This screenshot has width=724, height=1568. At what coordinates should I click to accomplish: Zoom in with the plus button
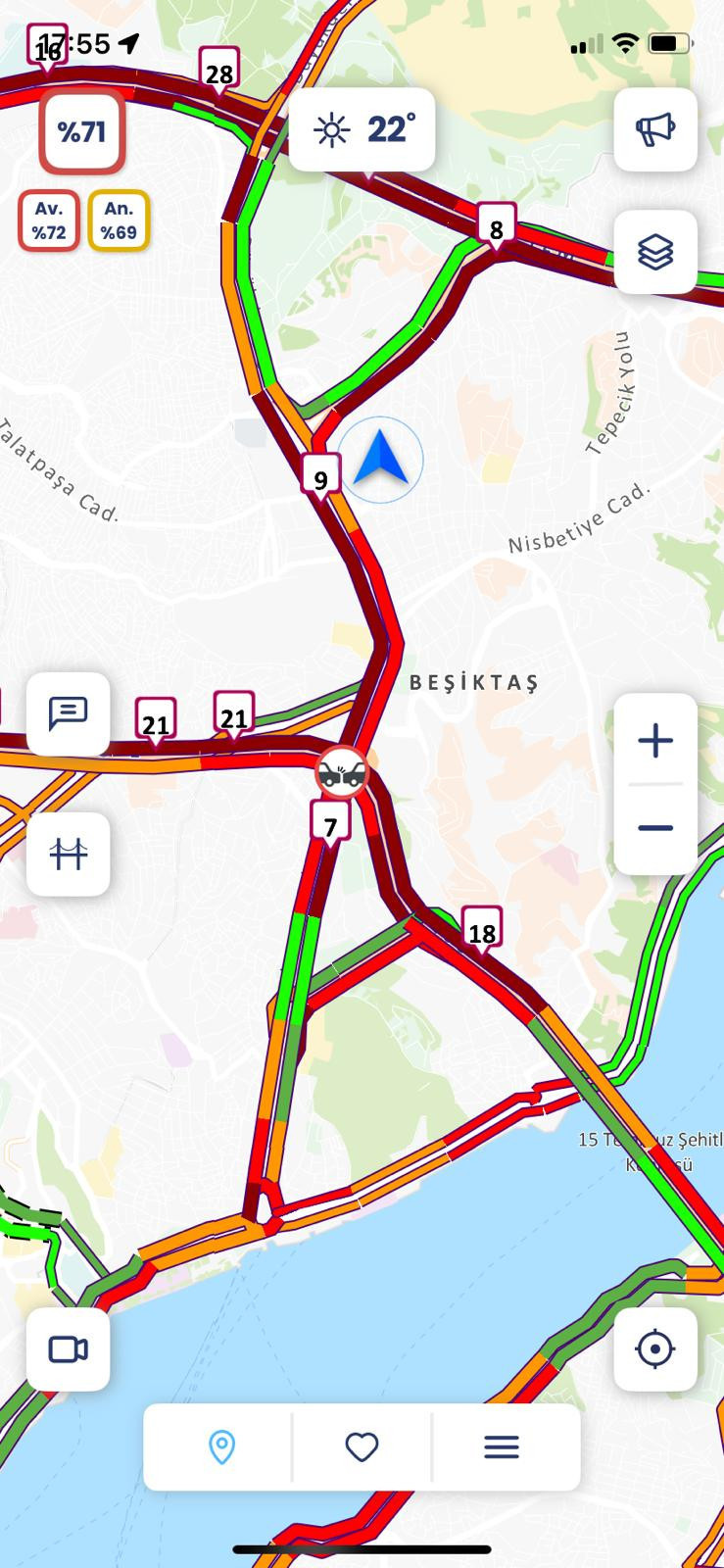(655, 740)
